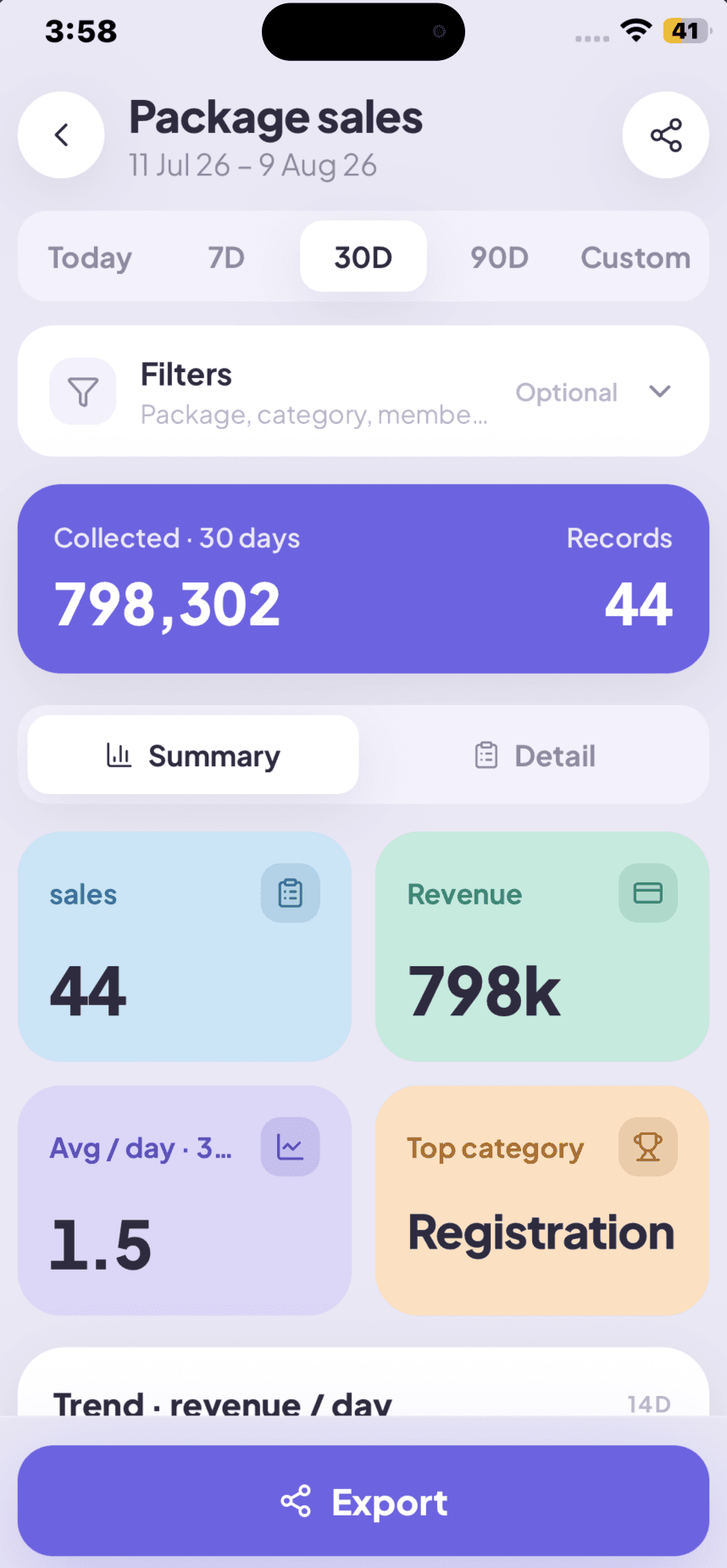Switch to the 90D range
Image resolution: width=727 pixels, height=1568 pixels.
[x=500, y=257]
